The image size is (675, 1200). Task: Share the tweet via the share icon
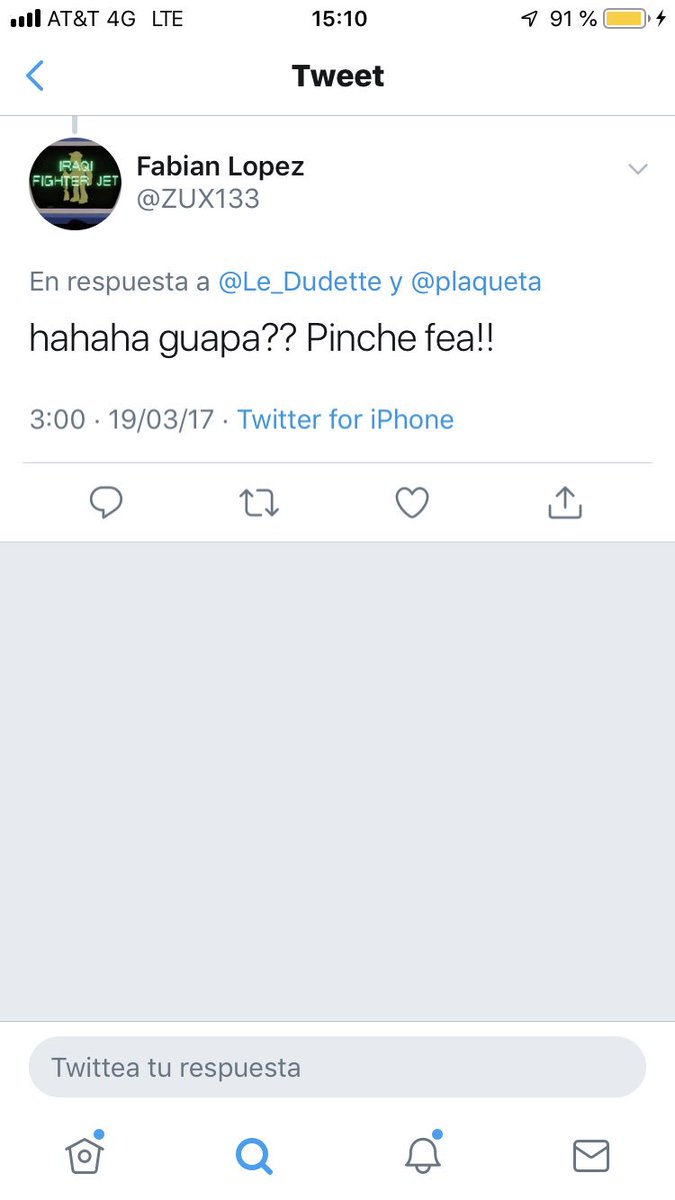pos(565,503)
